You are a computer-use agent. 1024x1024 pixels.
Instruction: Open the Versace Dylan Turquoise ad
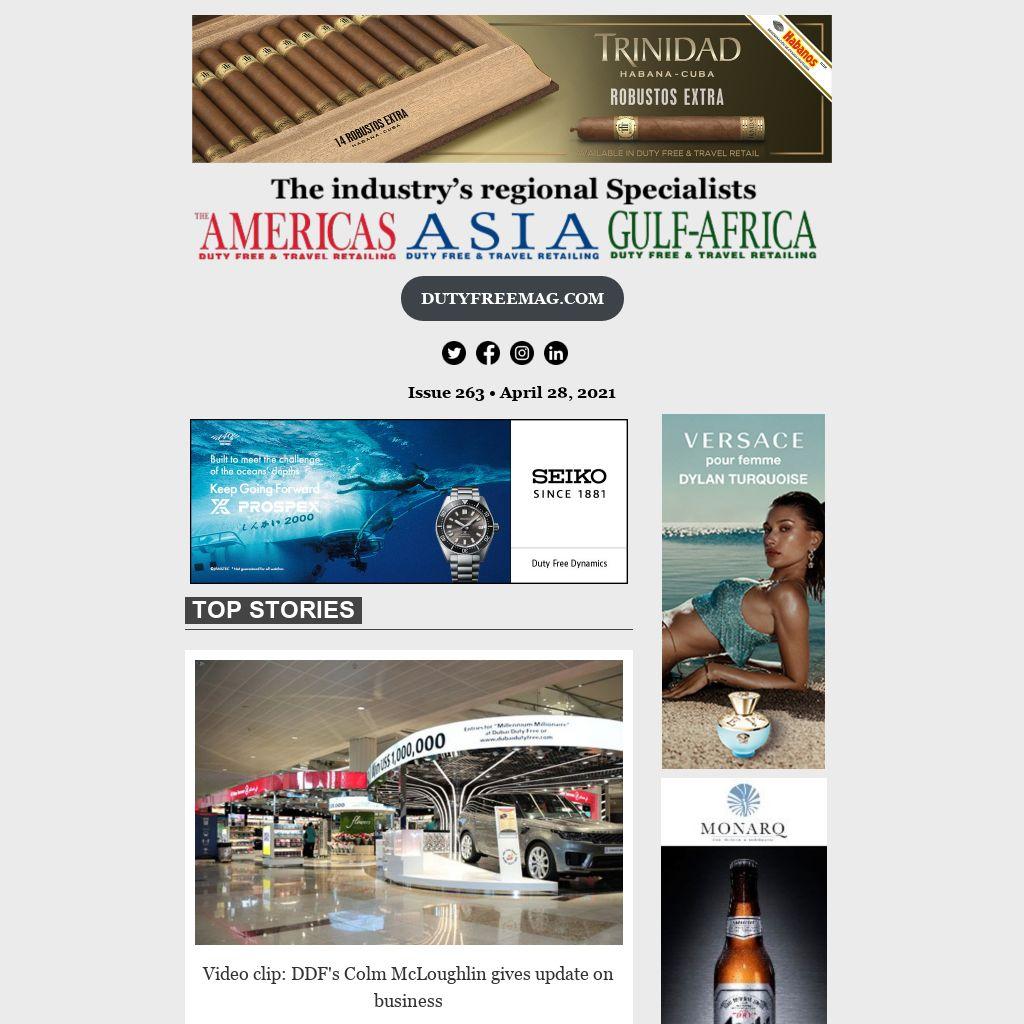click(743, 590)
